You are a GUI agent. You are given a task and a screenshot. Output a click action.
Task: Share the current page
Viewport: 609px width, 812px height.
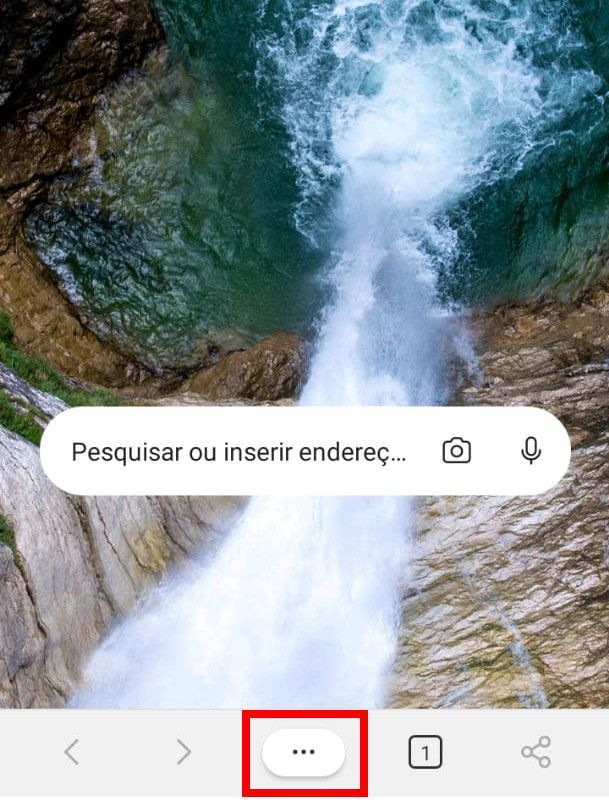pyautogui.click(x=536, y=752)
